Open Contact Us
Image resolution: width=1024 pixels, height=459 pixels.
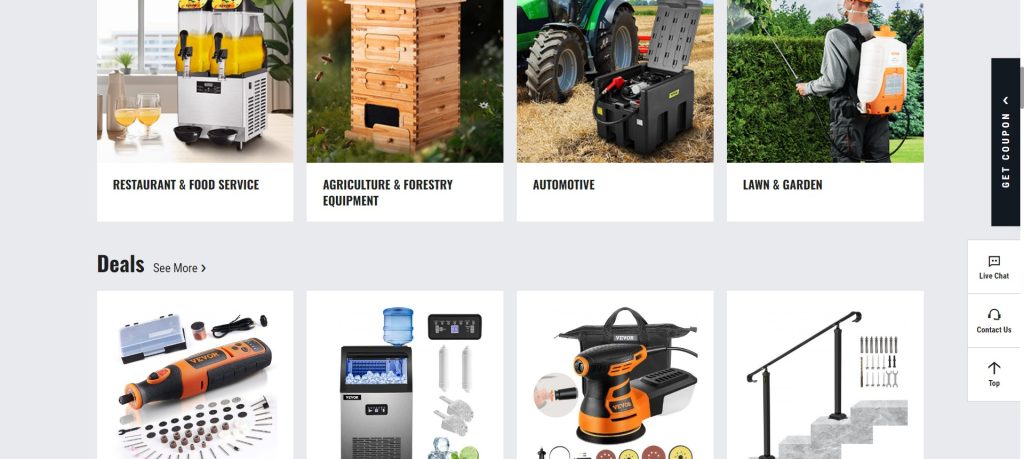point(993,321)
